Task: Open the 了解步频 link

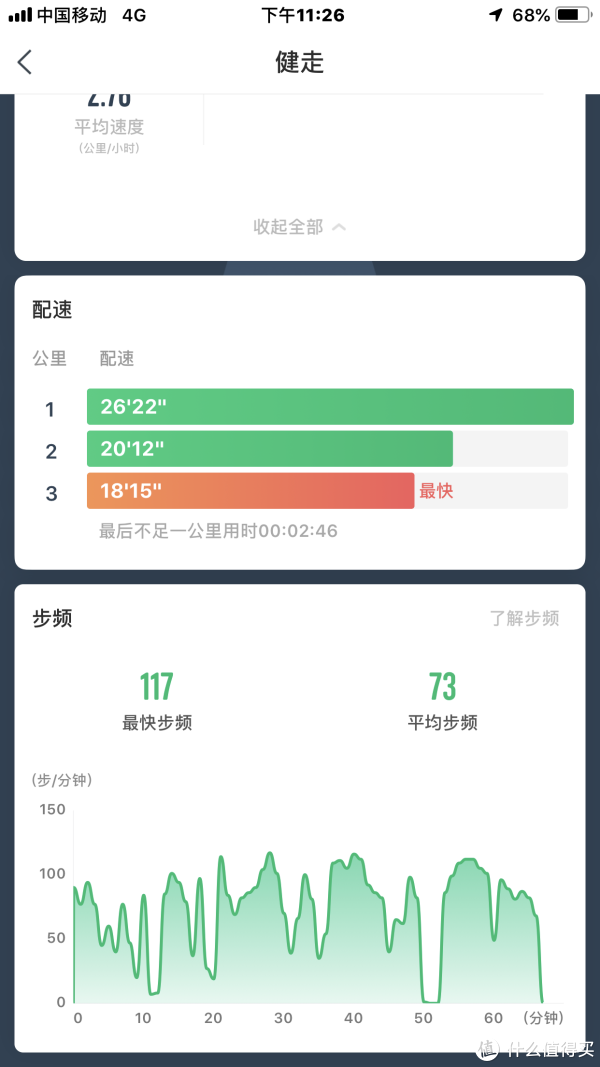Action: tap(524, 618)
